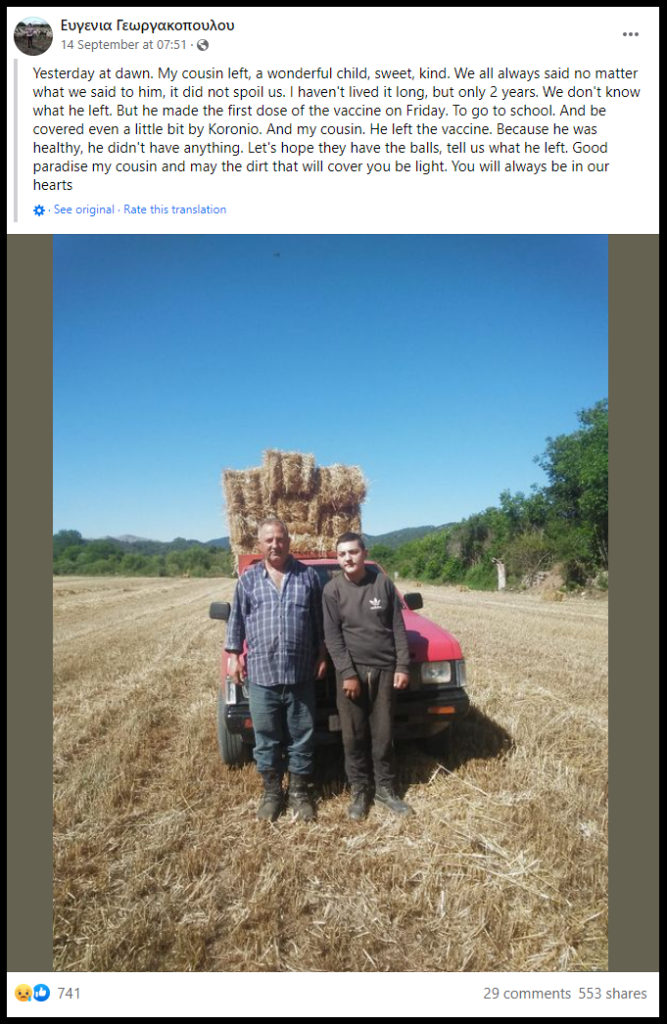This screenshot has height=1024, width=667.
Task: View the 553 shares
Action: pos(612,994)
